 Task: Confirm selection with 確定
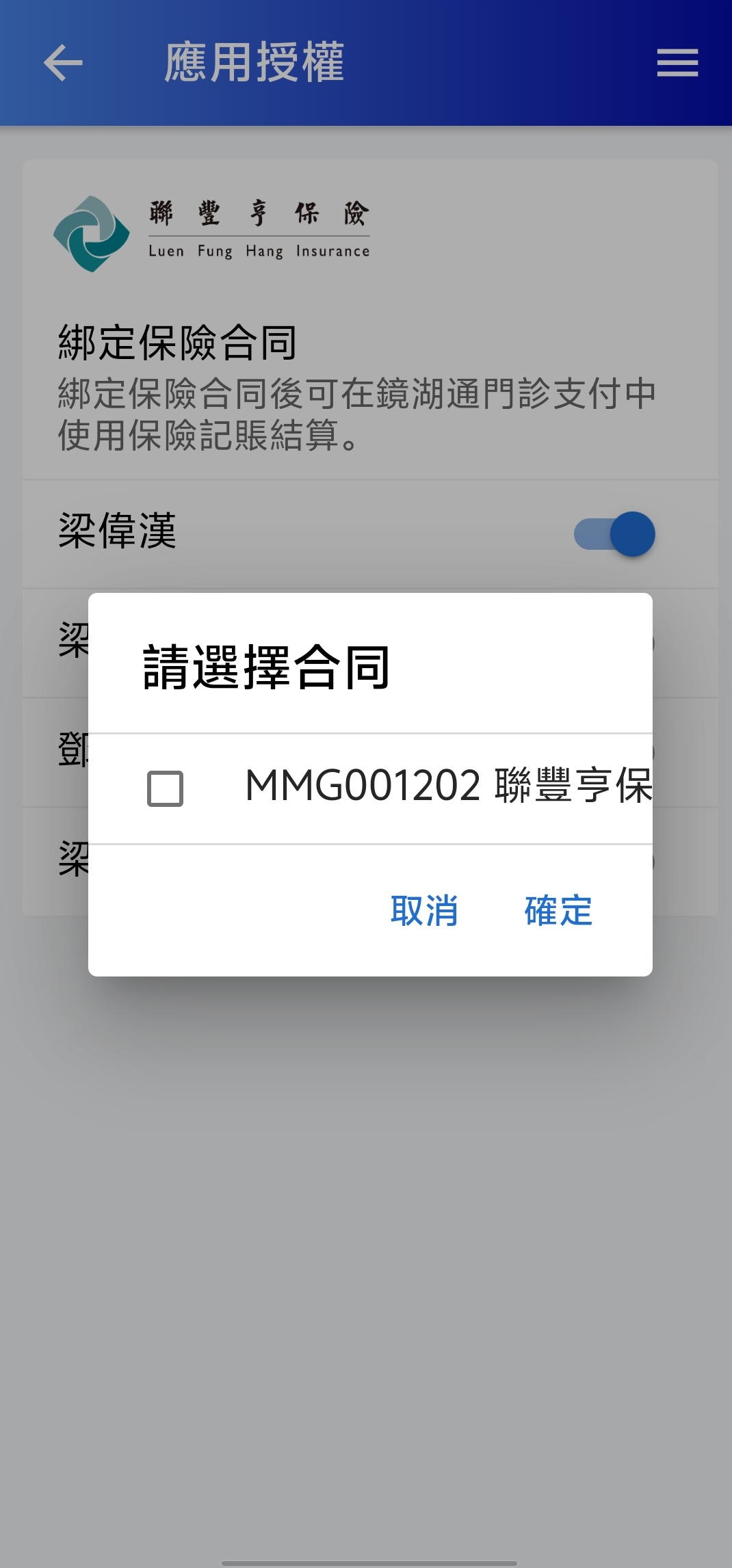tap(558, 911)
